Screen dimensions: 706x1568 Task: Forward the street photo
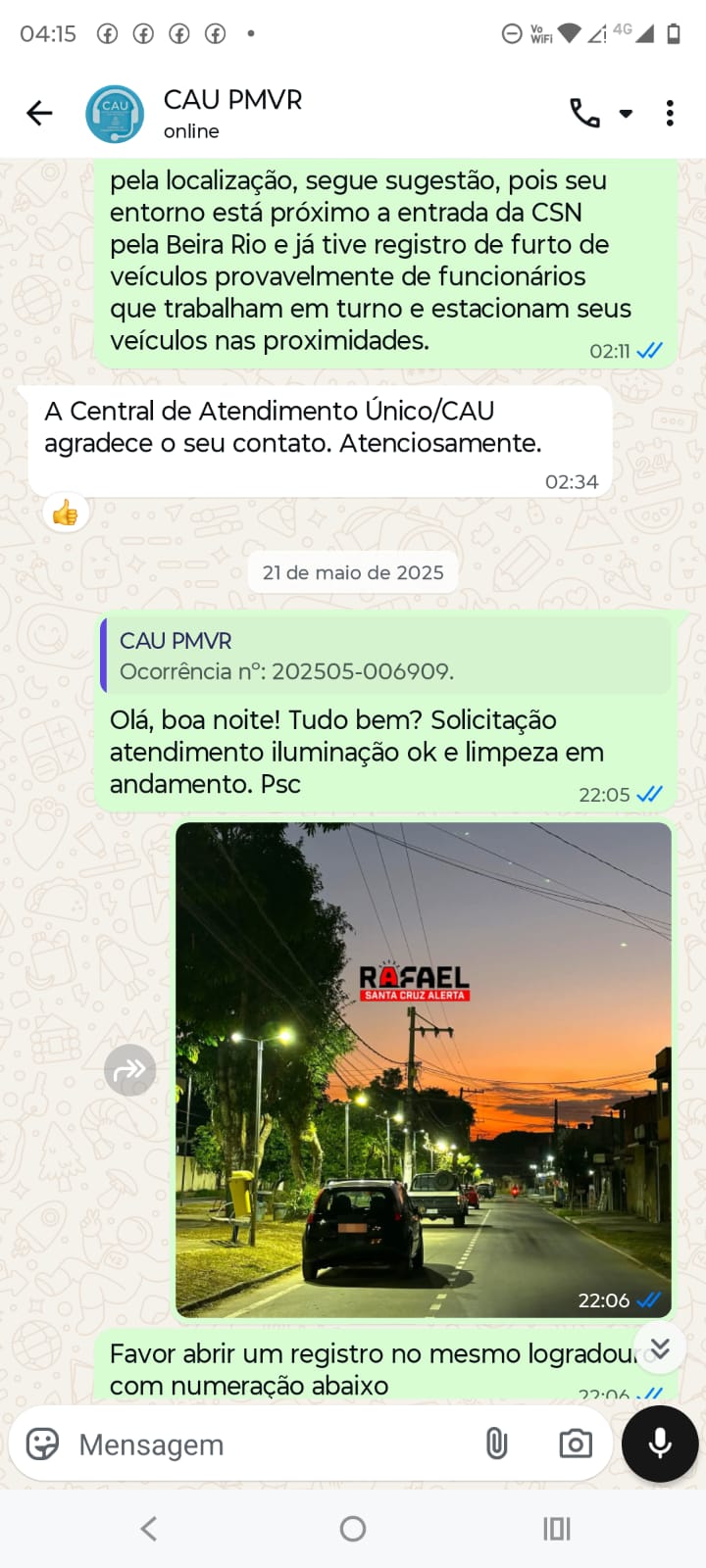click(x=130, y=1069)
